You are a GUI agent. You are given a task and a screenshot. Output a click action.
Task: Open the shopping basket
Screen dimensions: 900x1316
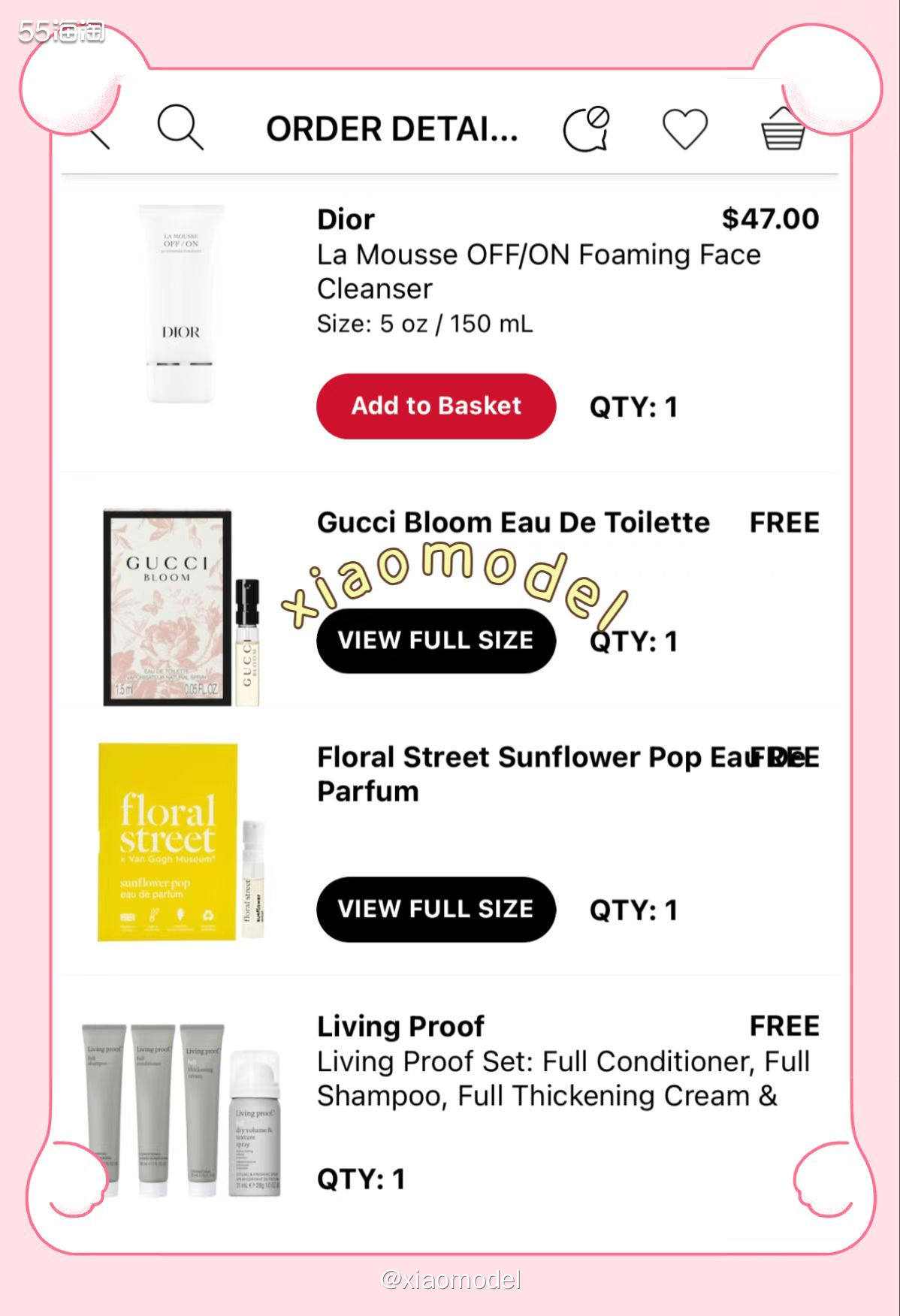point(783,129)
